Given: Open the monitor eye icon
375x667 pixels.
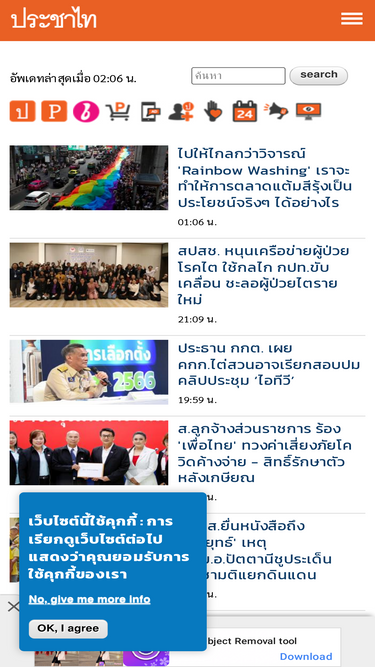Looking at the screenshot, I should 309,111.
